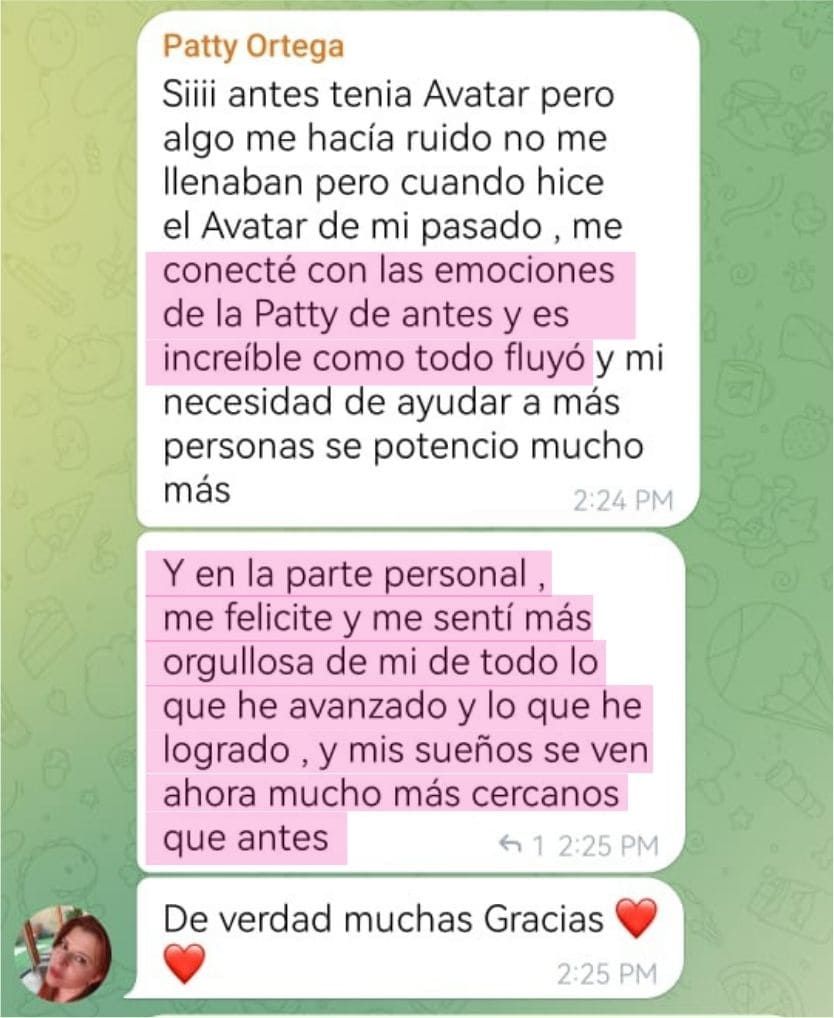Open the reply thread on the 2:25 PM message
The width and height of the screenshot is (834, 1018).
coord(521,846)
